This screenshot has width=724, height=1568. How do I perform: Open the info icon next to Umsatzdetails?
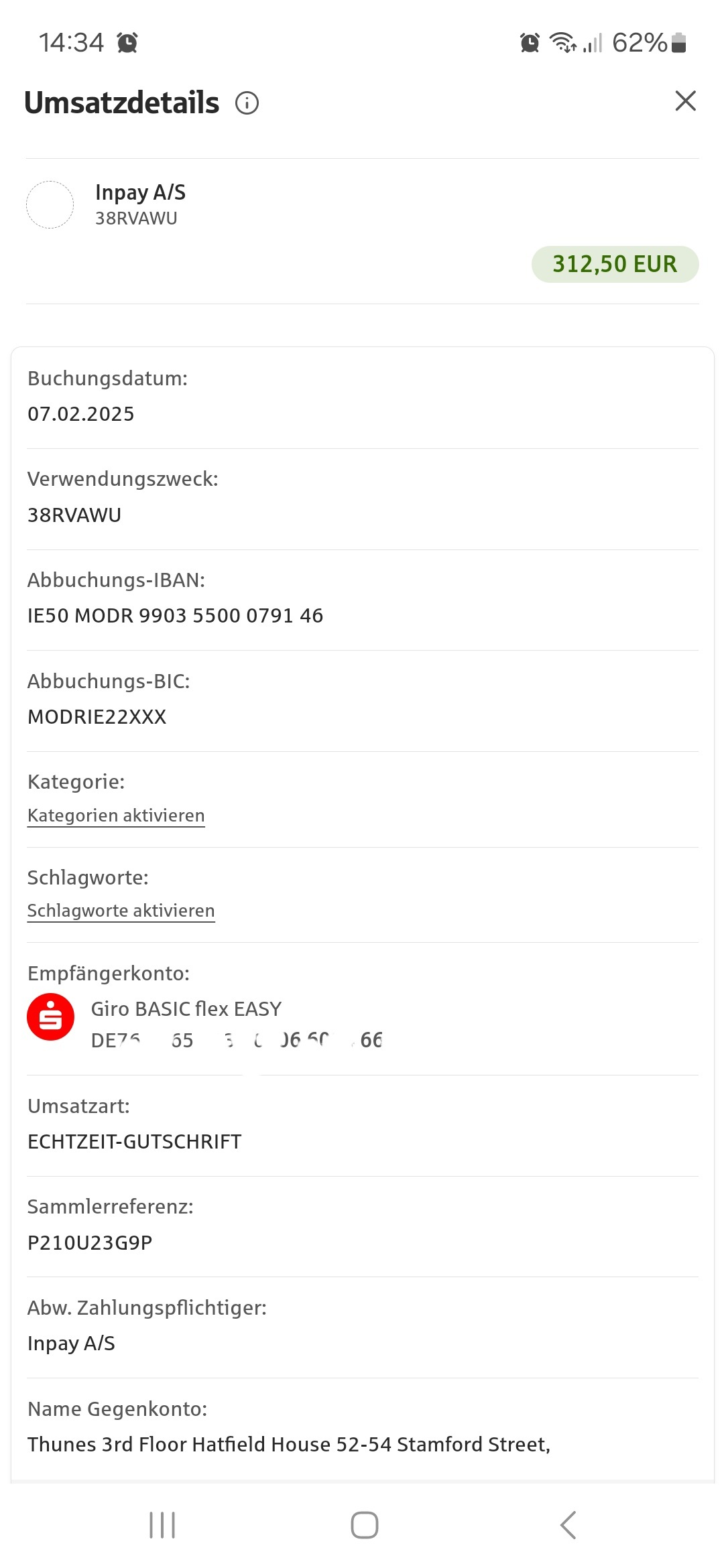coord(247,103)
